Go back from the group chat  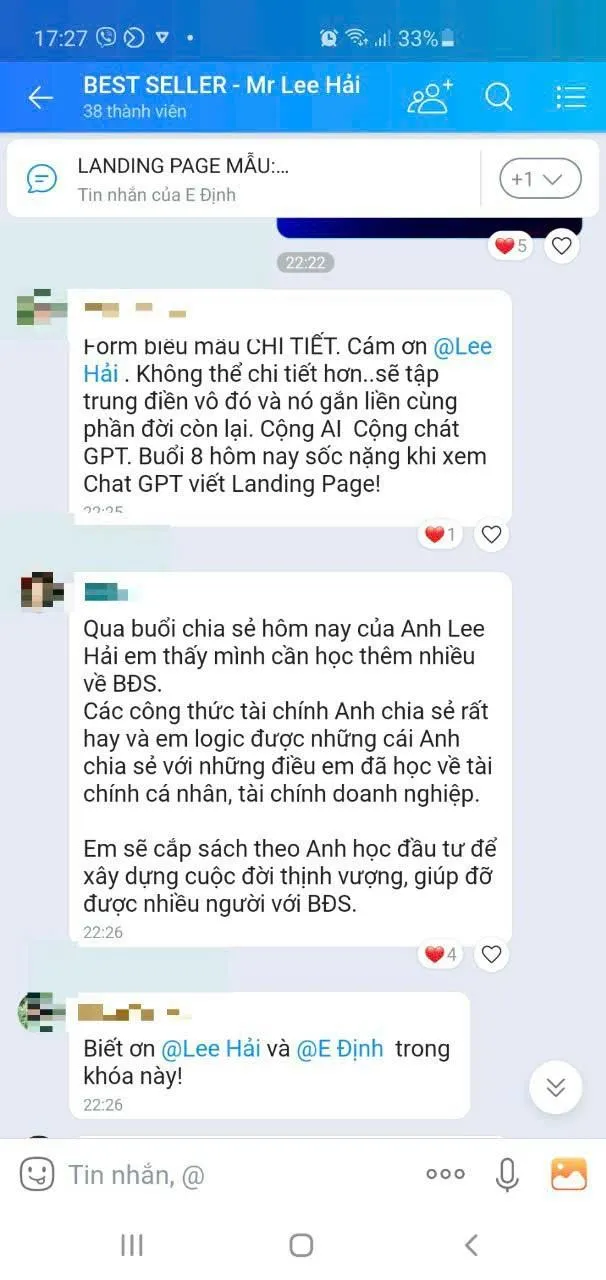coord(40,97)
